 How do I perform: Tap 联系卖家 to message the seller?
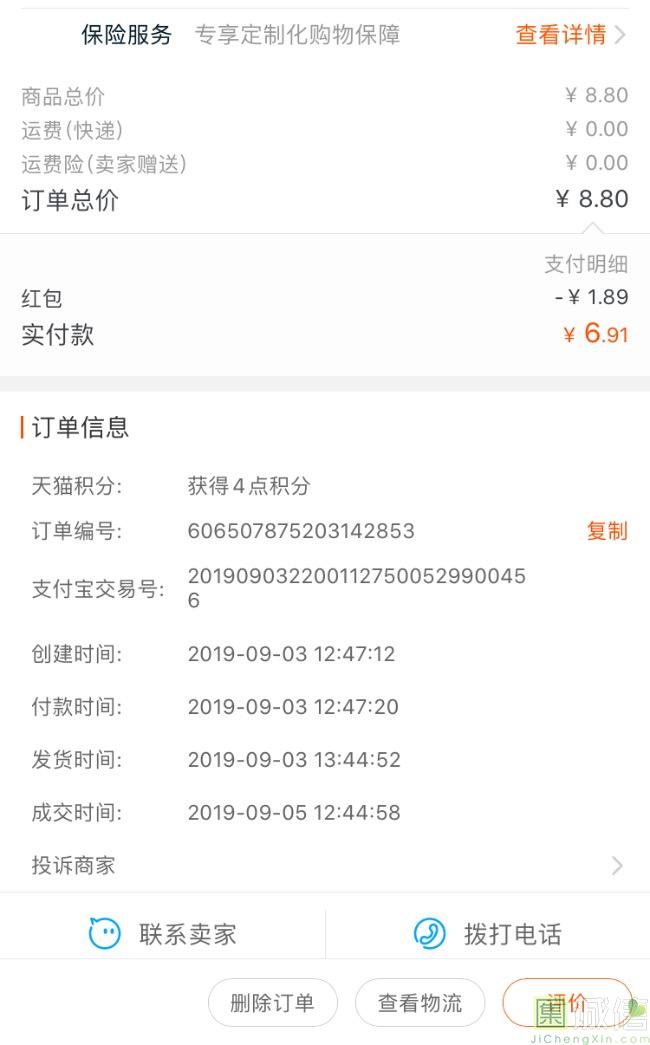pyautogui.click(x=163, y=934)
